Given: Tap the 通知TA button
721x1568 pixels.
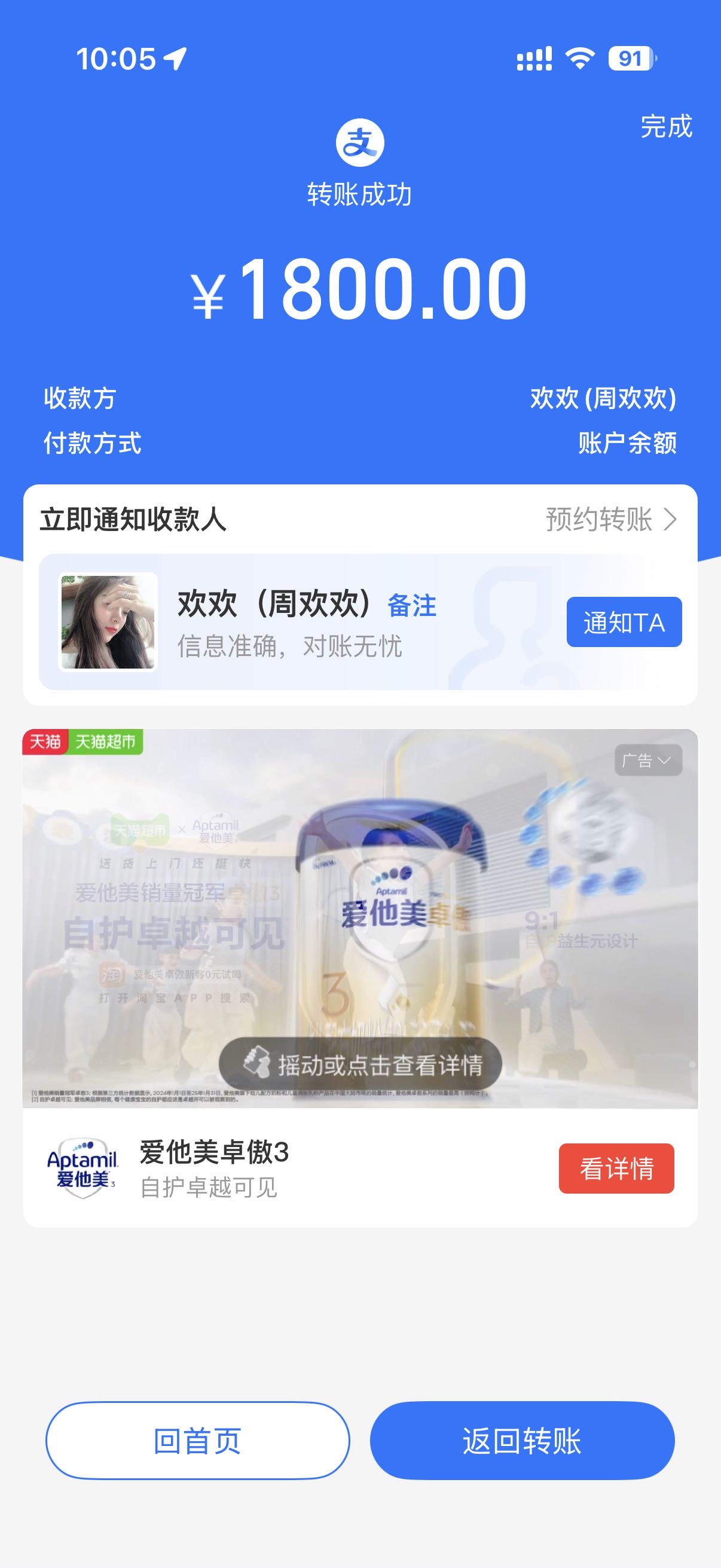Looking at the screenshot, I should point(624,622).
